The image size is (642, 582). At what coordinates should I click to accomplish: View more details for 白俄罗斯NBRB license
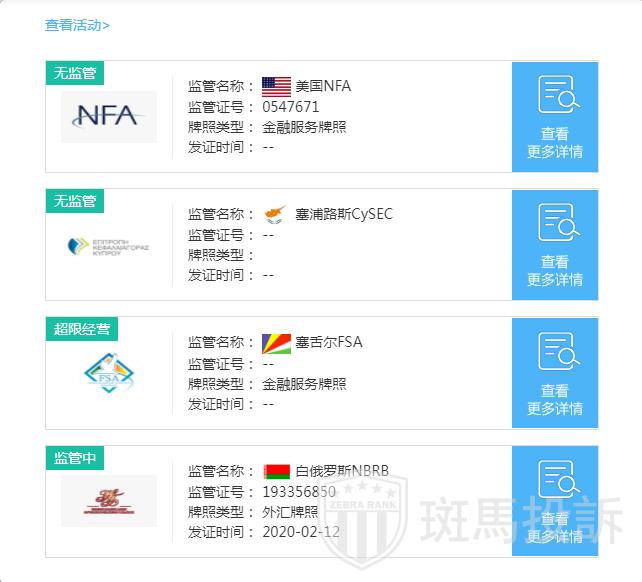pos(554,501)
